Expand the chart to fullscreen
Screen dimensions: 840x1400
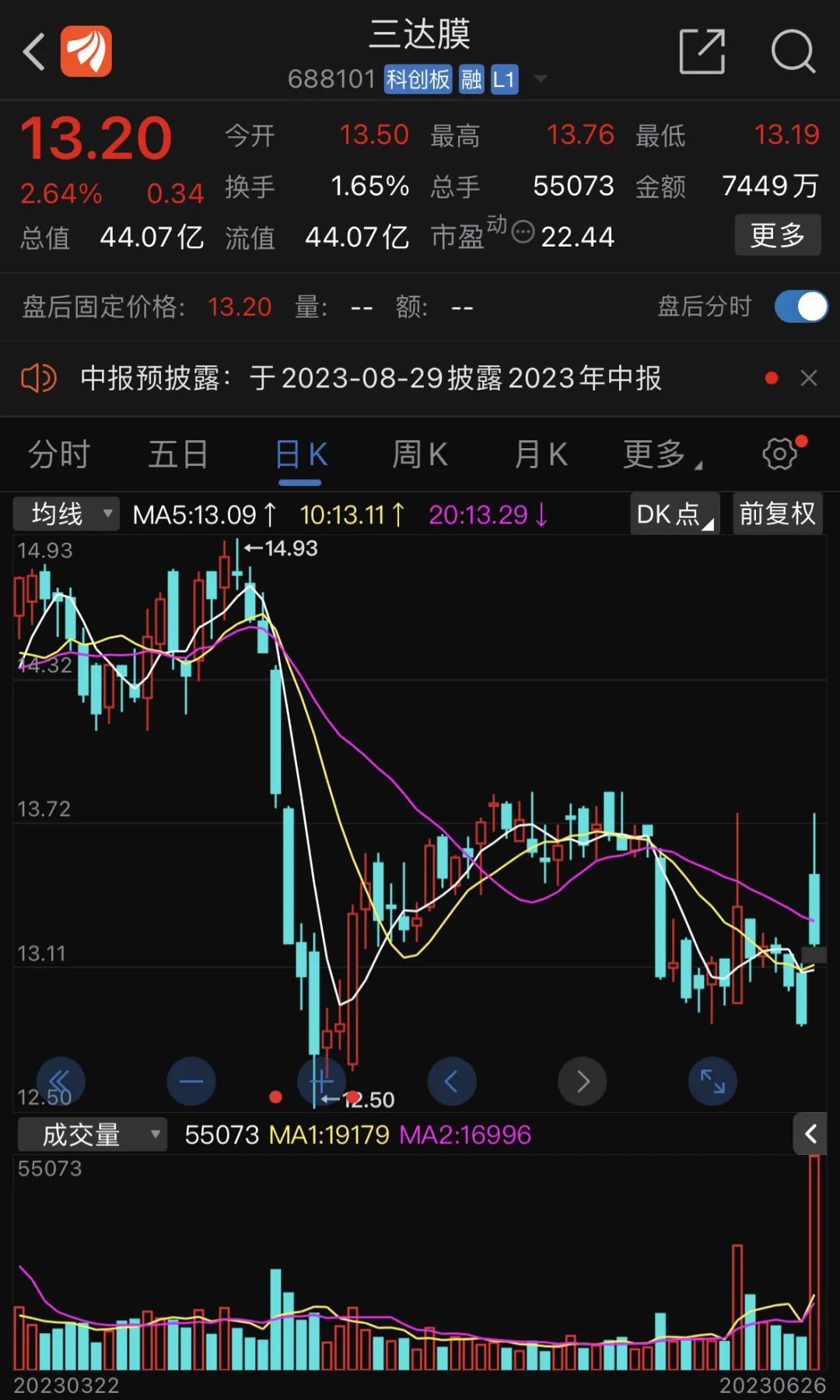(x=712, y=1081)
